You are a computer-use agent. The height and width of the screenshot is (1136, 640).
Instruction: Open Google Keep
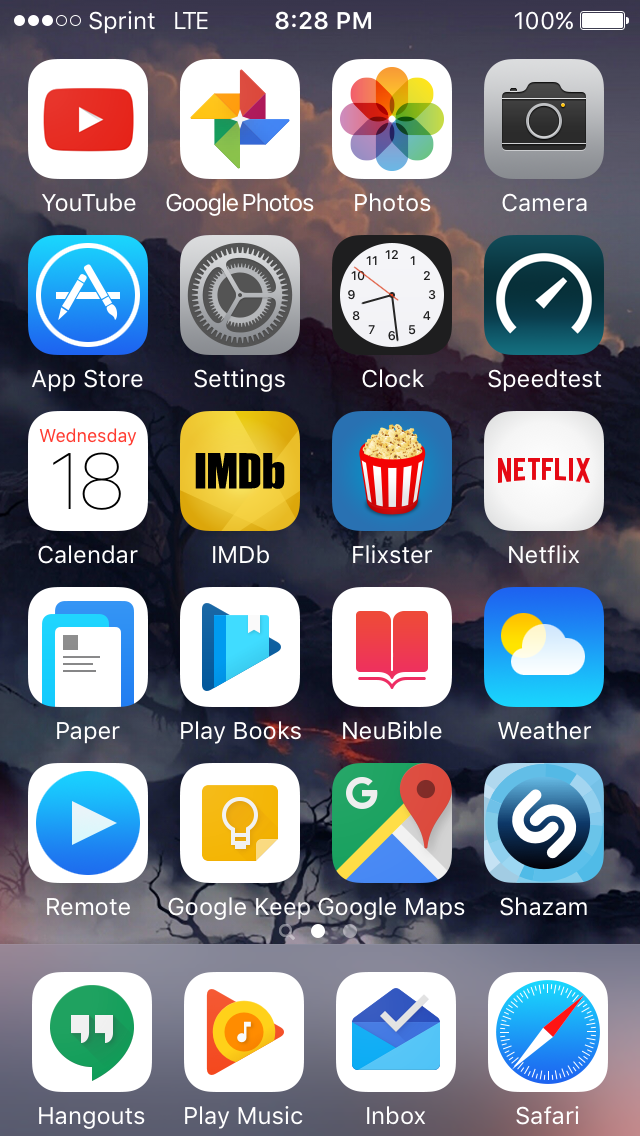240,823
